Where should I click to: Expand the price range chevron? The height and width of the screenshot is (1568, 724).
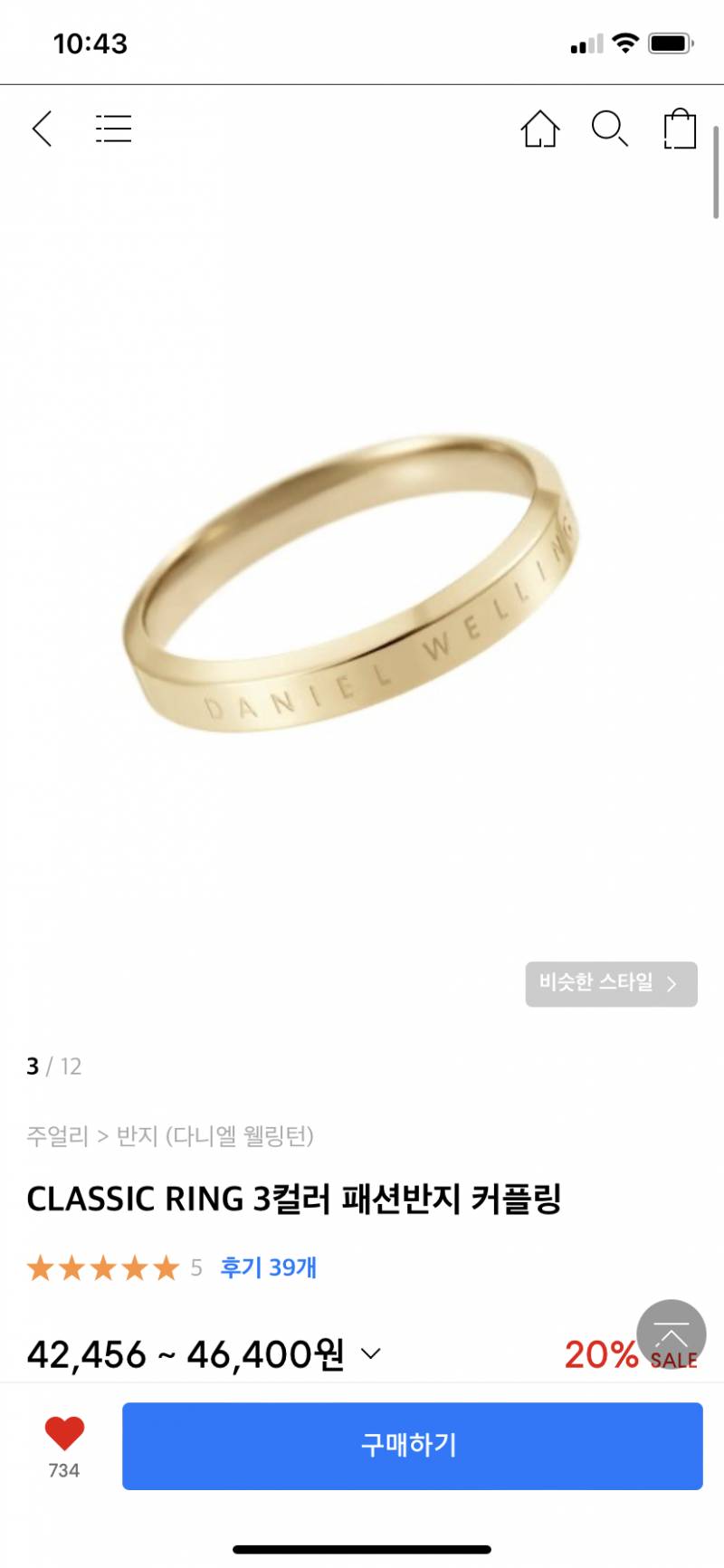pyautogui.click(x=371, y=1354)
